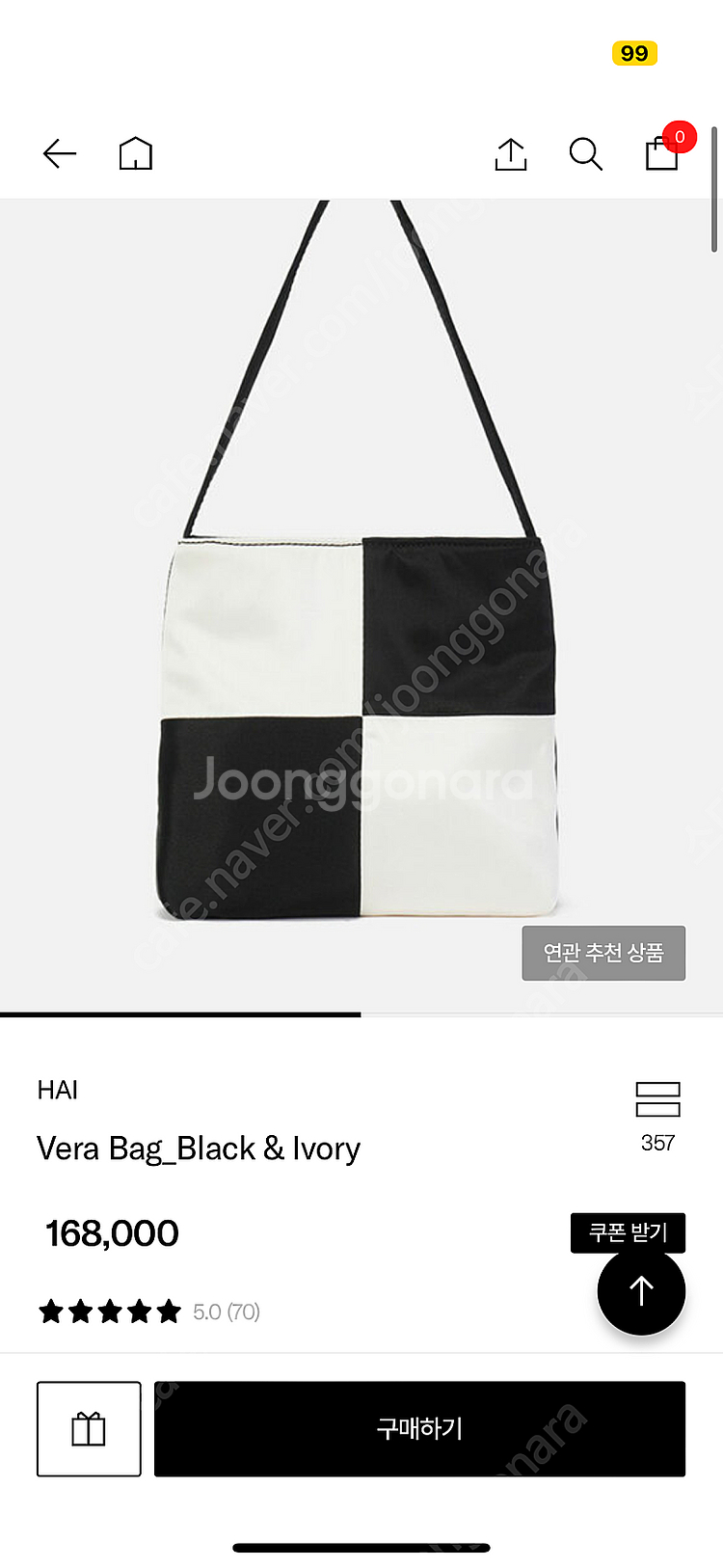Viewport: 723px width, 1568px height.
Task: Go back with the arrow icon
Action: [59, 154]
